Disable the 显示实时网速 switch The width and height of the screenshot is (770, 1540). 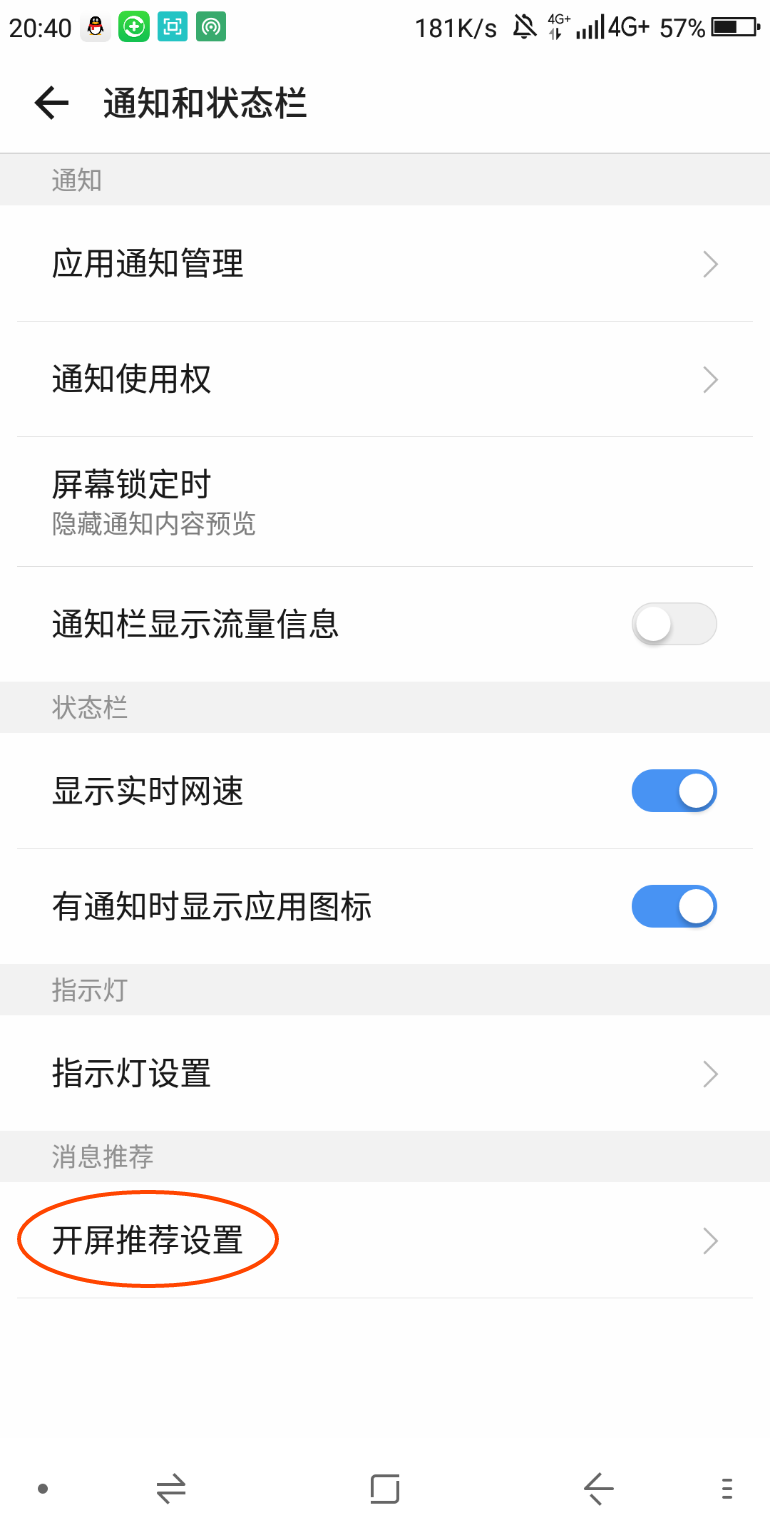(674, 790)
